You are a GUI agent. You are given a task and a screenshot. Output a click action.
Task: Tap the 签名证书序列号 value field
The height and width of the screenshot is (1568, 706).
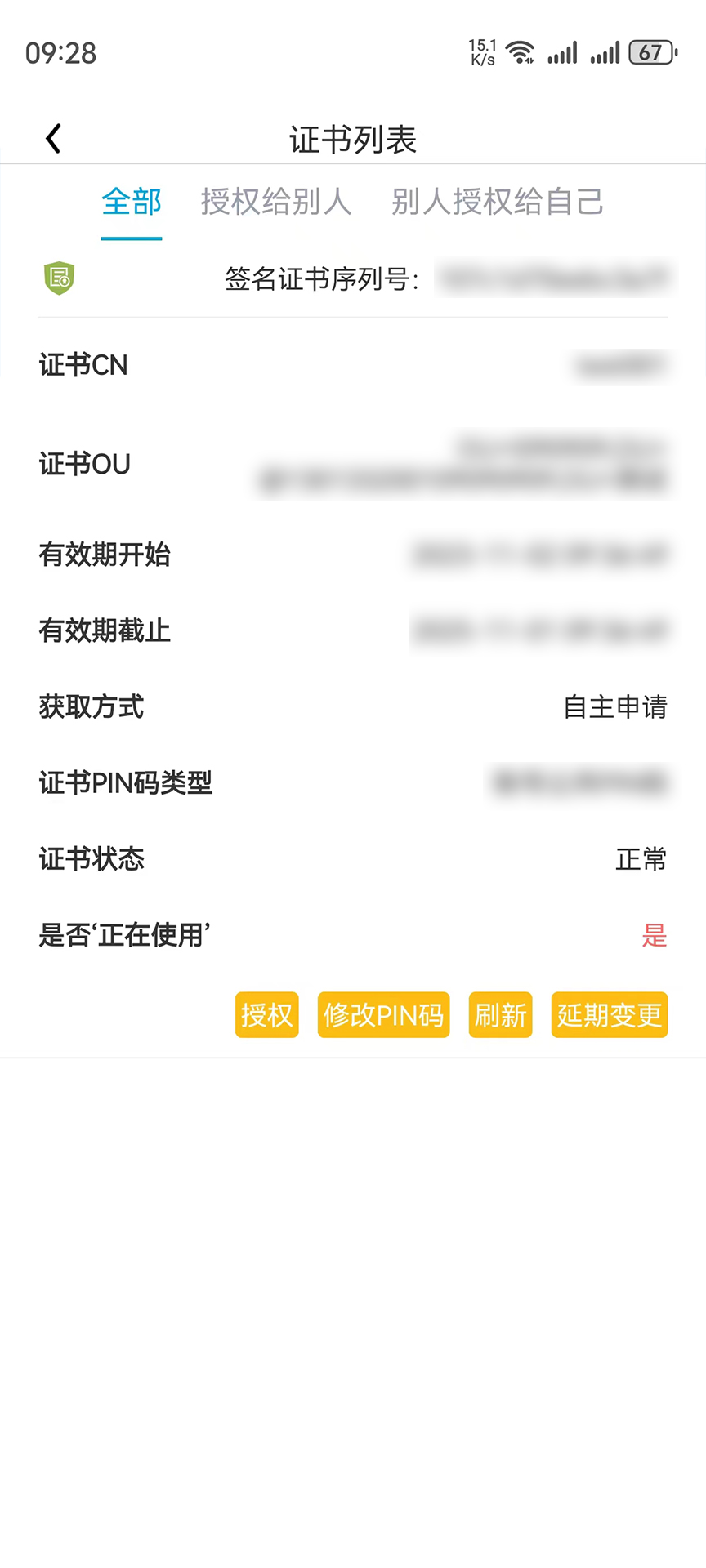coord(554,278)
